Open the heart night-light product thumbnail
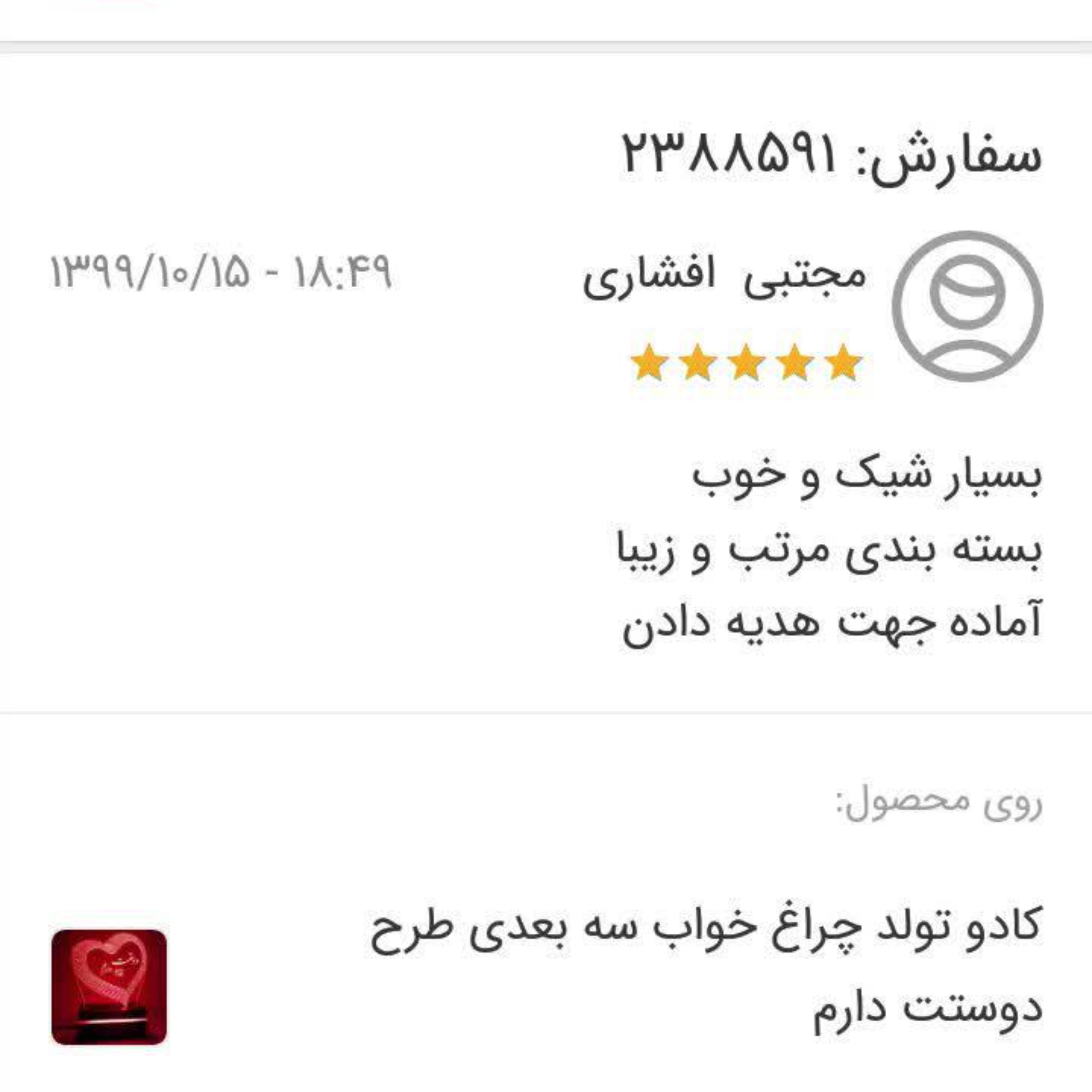 109,986
